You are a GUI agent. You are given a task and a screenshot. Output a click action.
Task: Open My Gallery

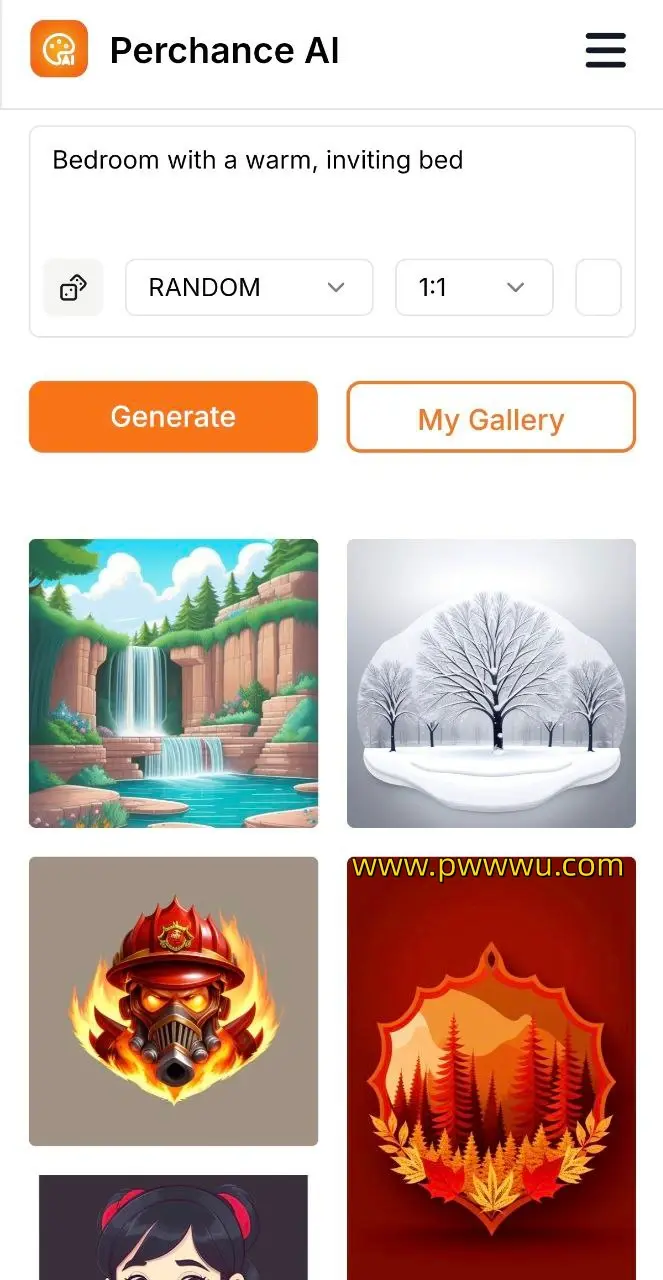[491, 418]
